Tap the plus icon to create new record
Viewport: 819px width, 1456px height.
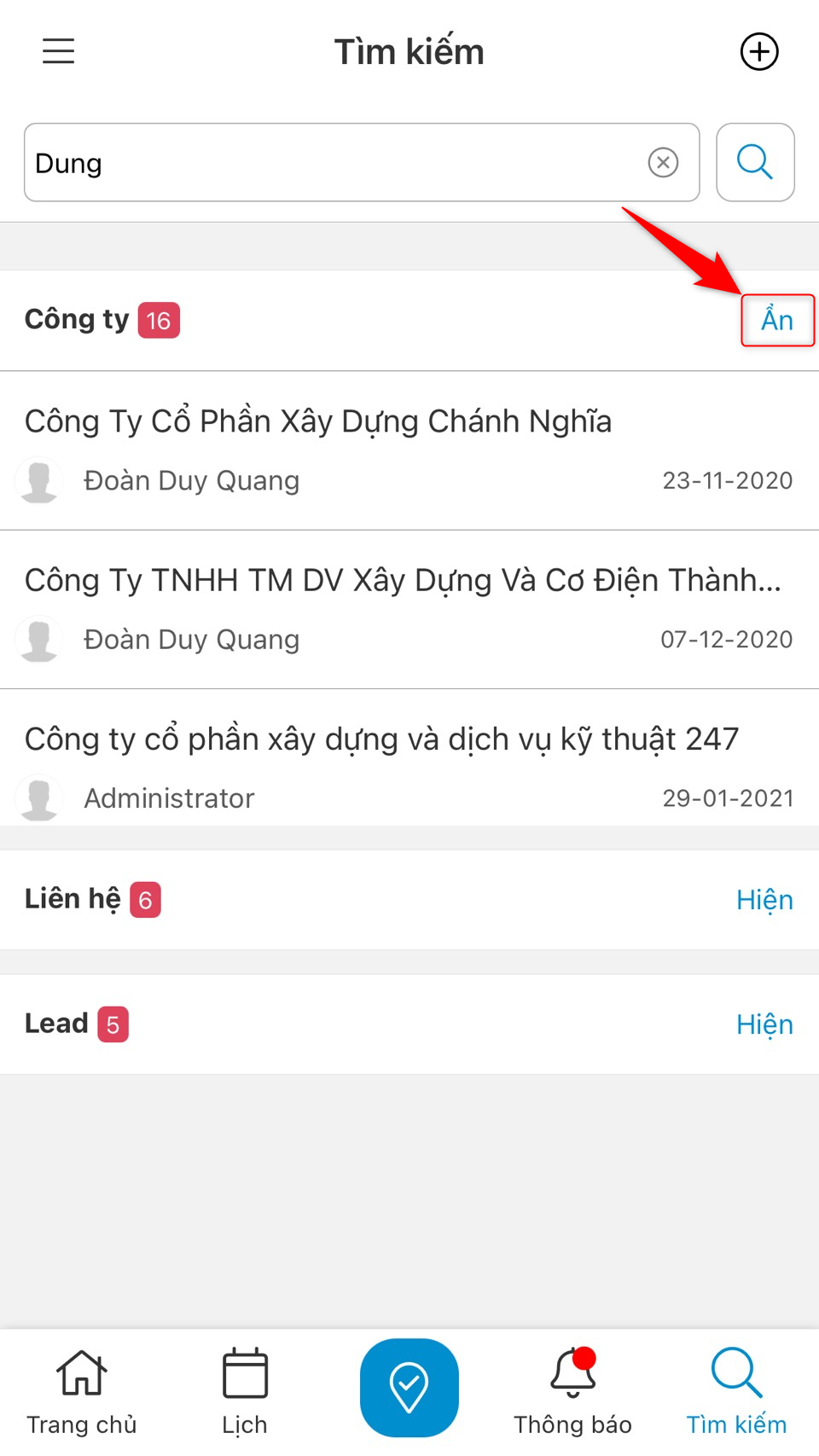pos(759,51)
